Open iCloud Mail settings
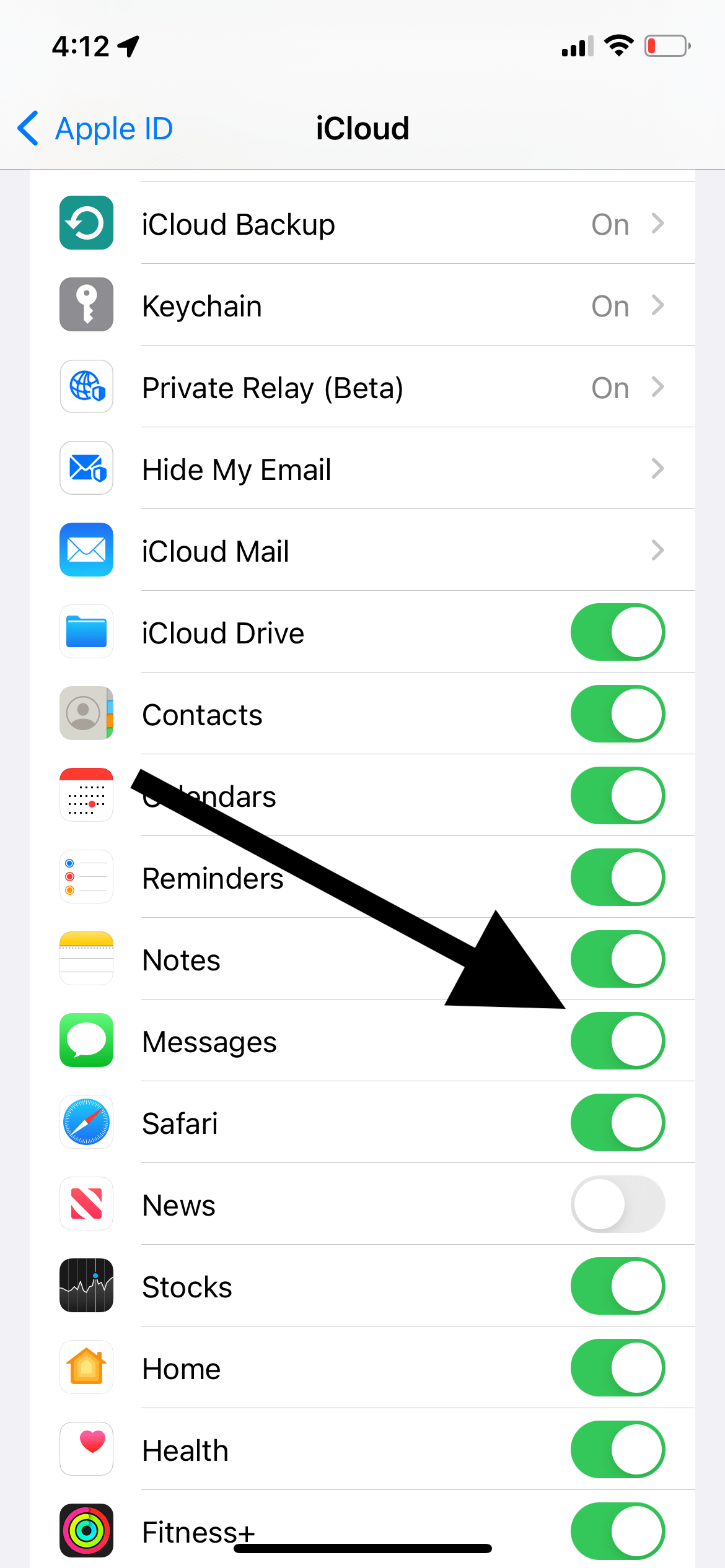Viewport: 725px width, 1568px height. 362,550
